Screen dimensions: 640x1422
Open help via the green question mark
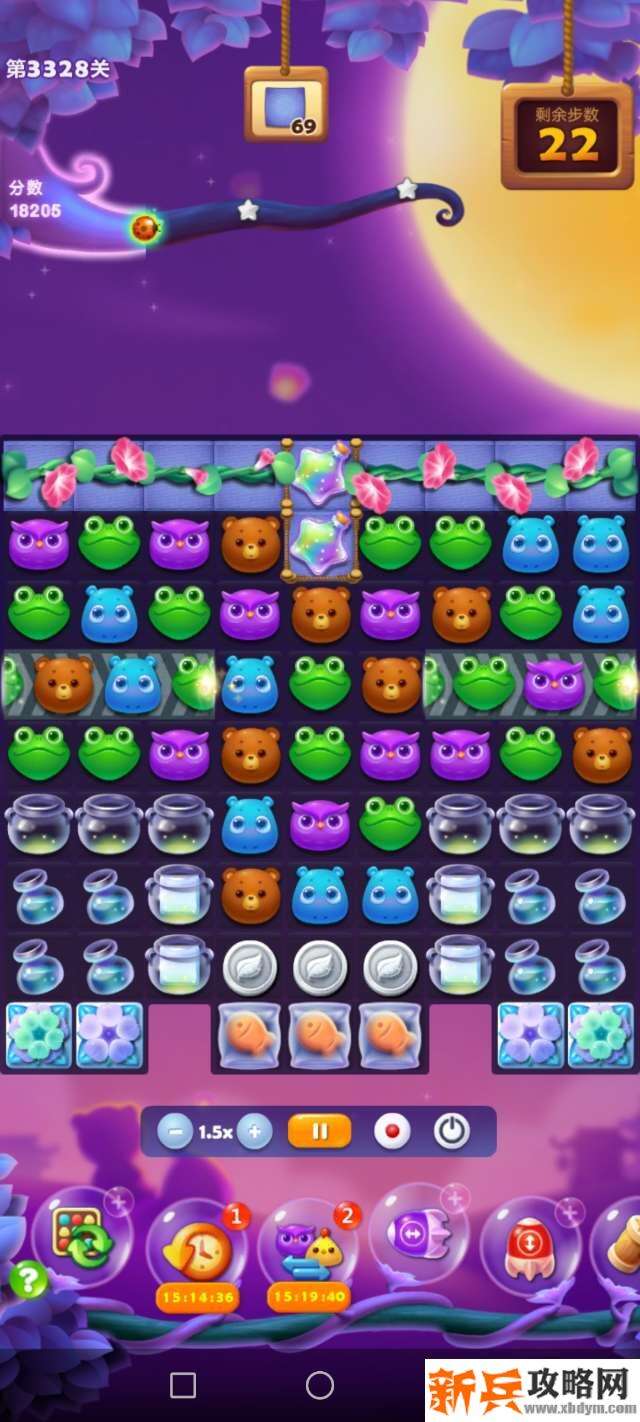click(x=28, y=1279)
